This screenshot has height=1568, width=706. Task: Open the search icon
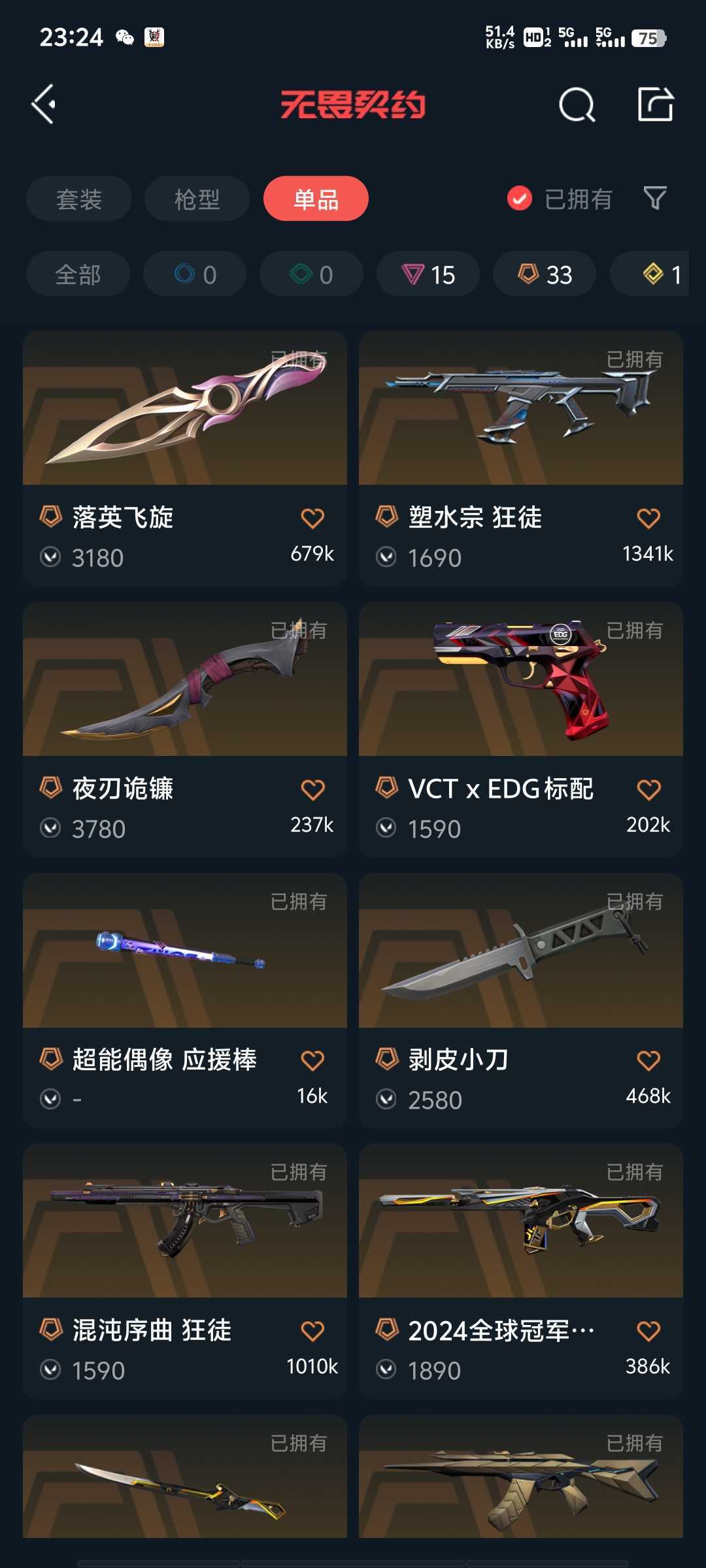pyautogui.click(x=577, y=105)
